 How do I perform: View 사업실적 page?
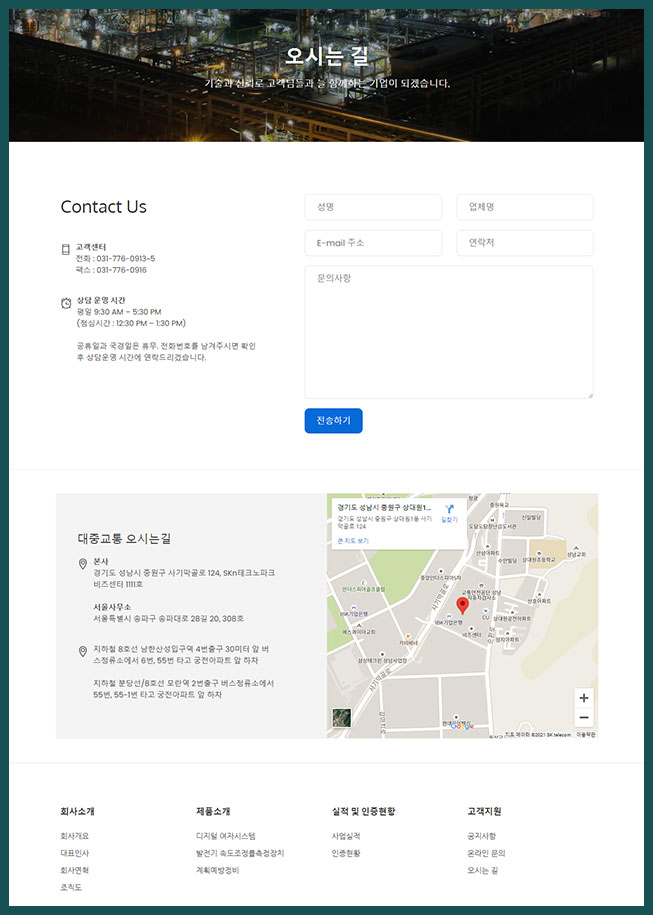(346, 836)
